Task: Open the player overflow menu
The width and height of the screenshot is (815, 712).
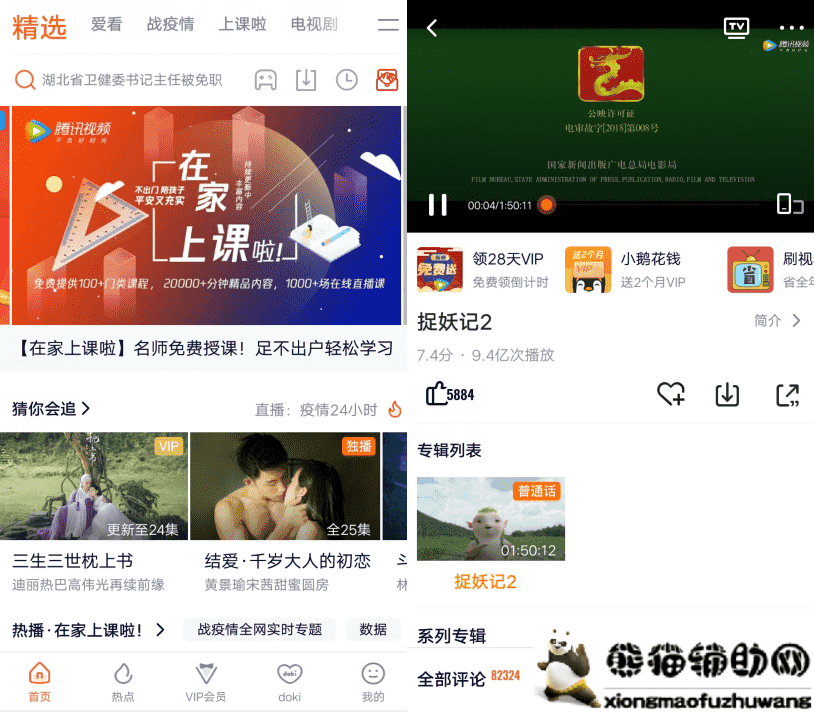Action: click(x=791, y=28)
